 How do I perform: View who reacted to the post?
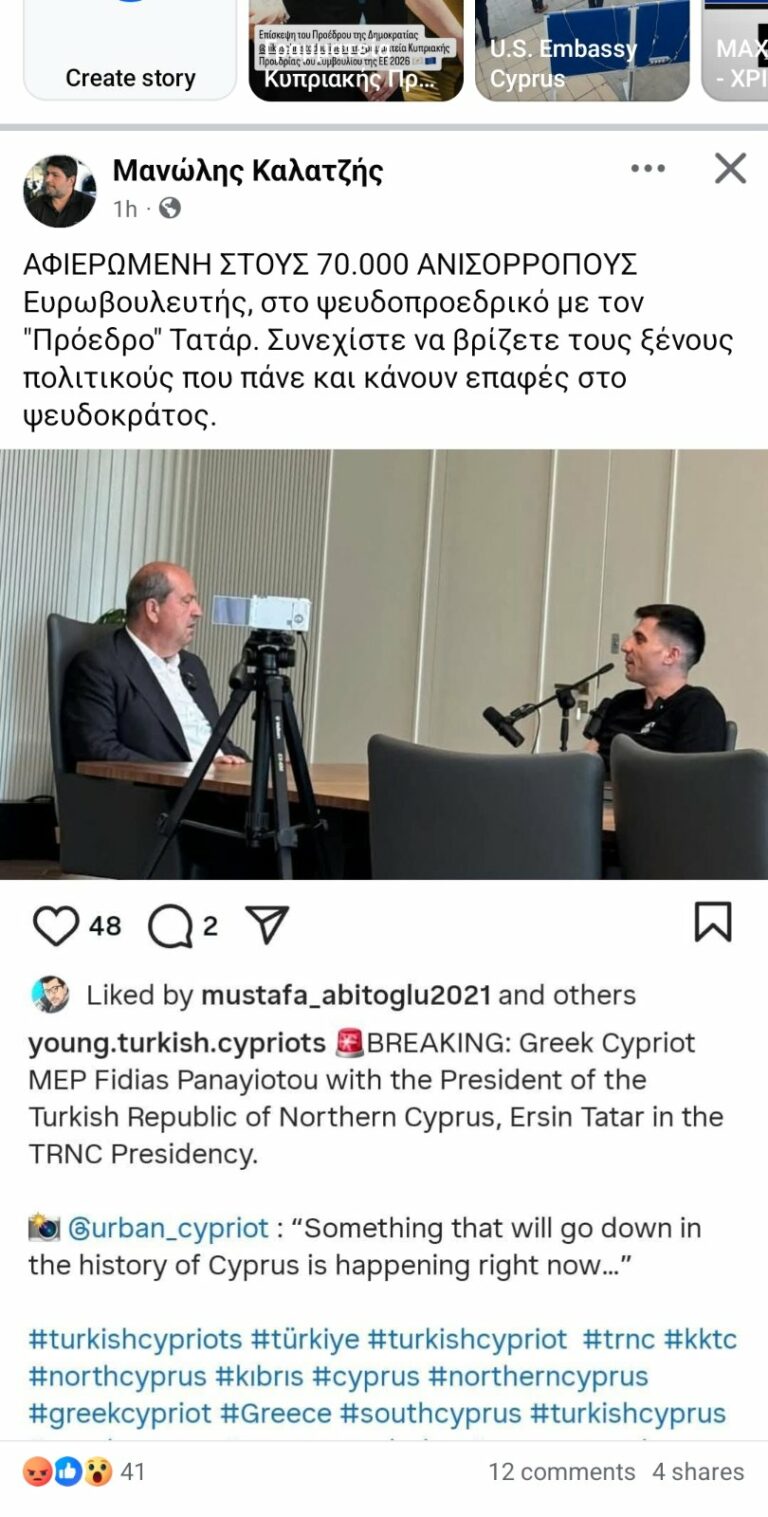click(84, 1472)
